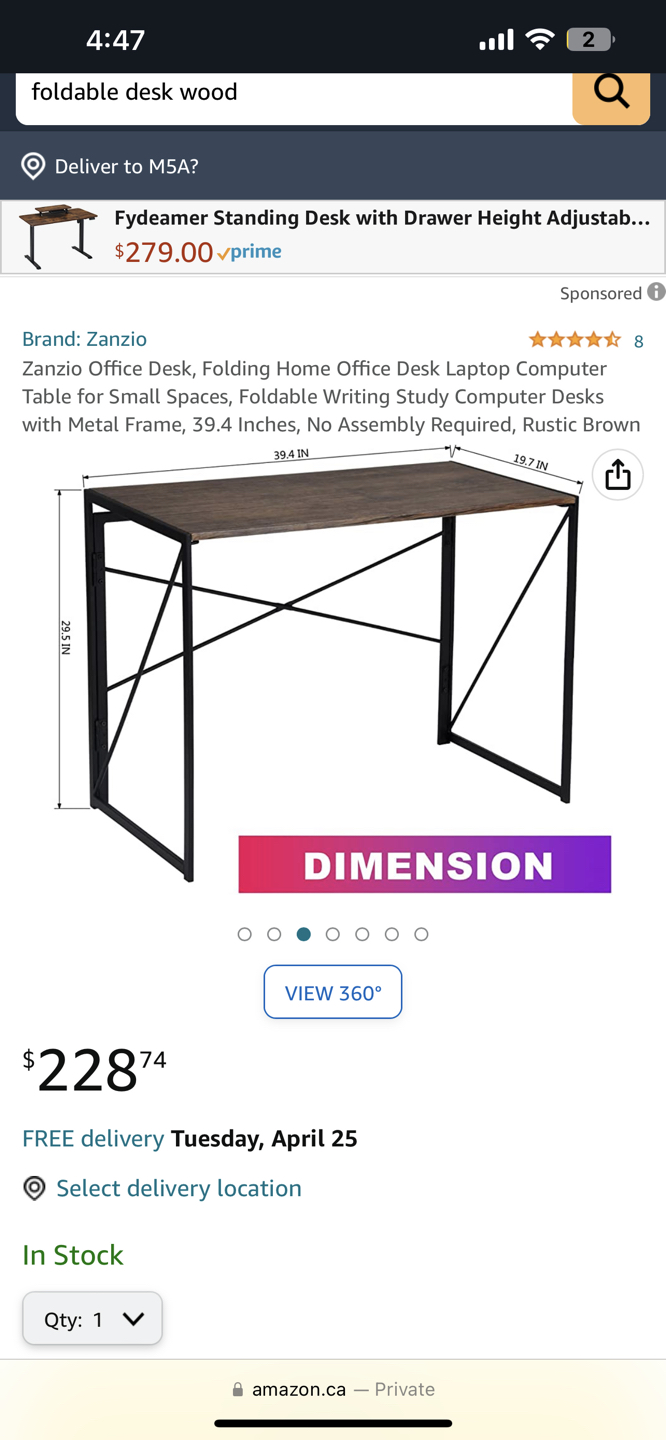Share this Zanzio desk product
The image size is (666, 1440).
(618, 475)
